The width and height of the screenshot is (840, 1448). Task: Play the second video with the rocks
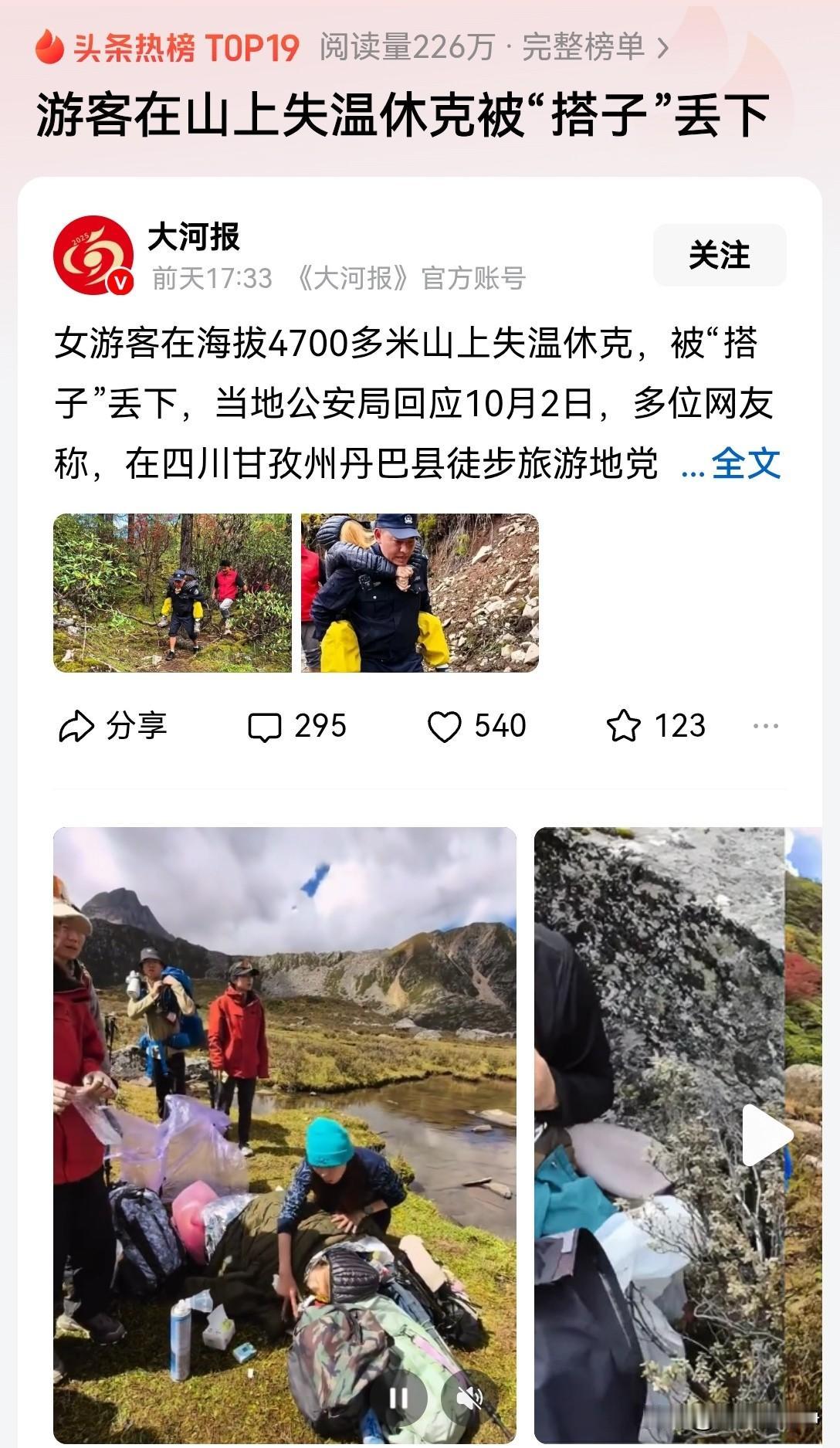(x=767, y=1134)
